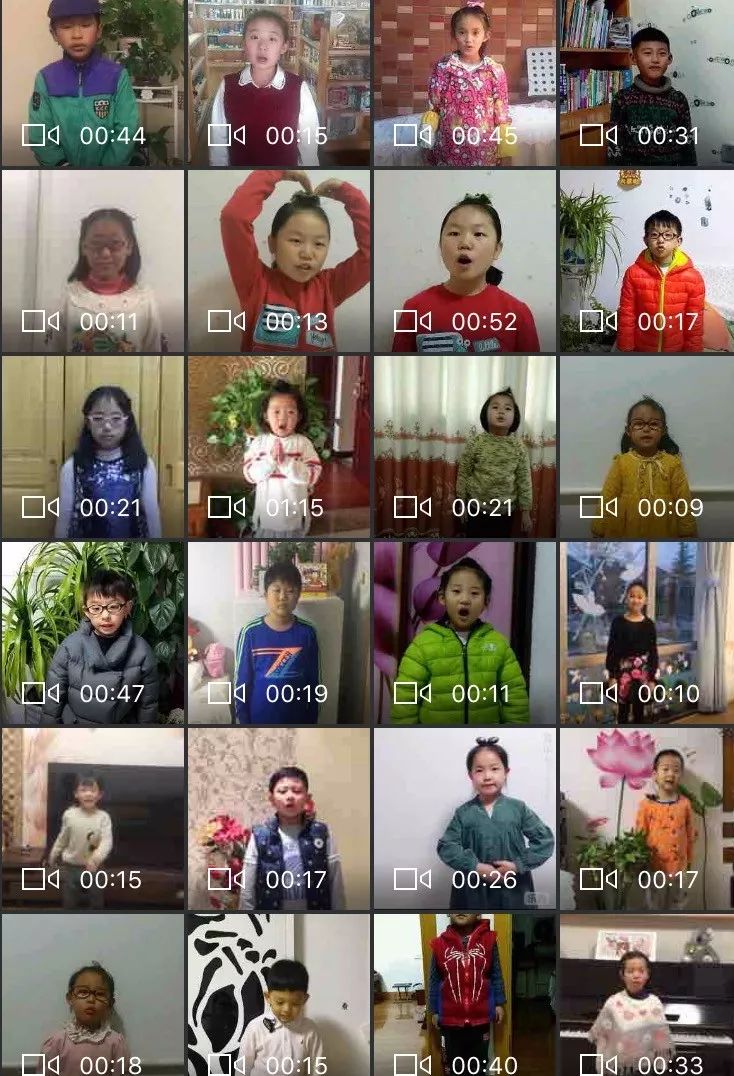734x1076 pixels.
Task: Play the 00:33 video beside the piano
Action: click(646, 994)
